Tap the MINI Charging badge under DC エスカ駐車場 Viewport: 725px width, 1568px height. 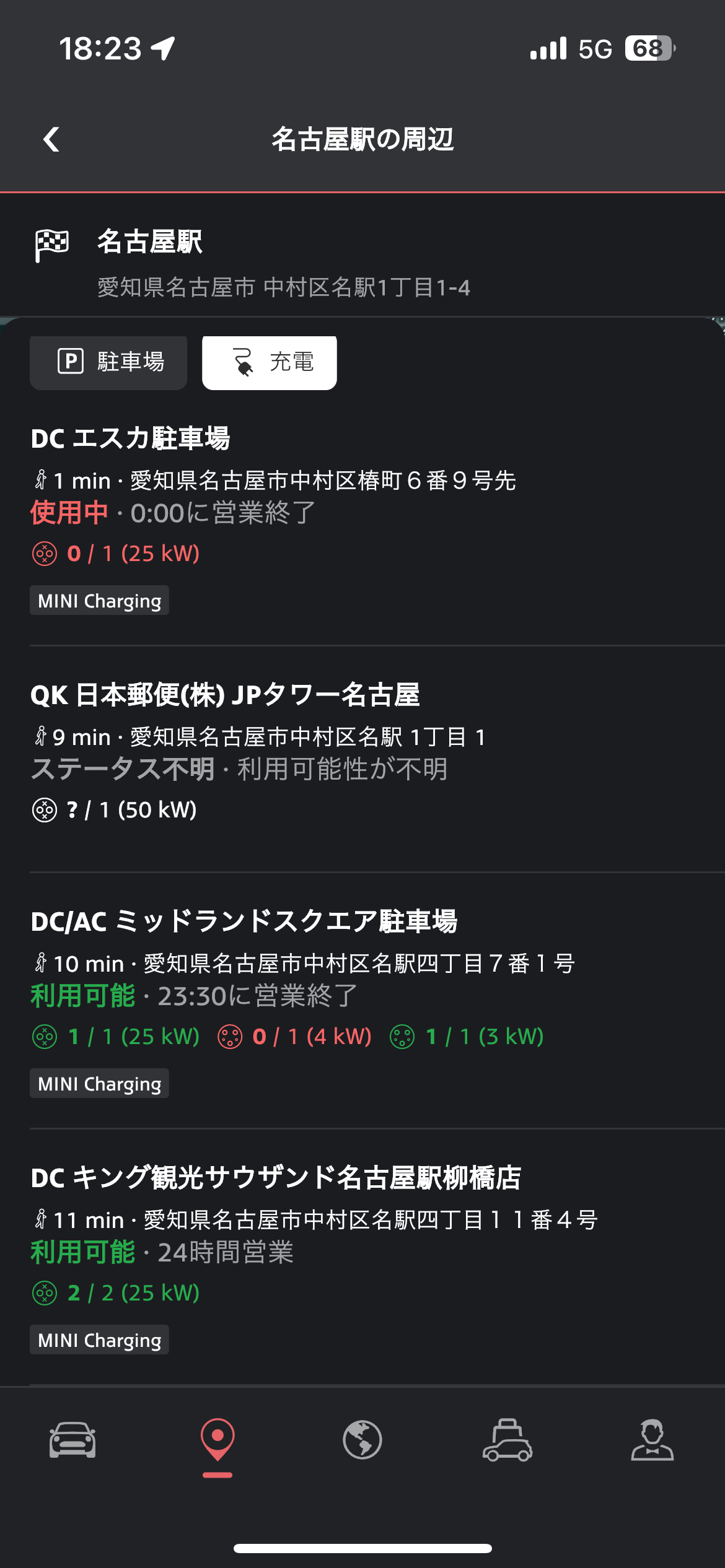point(98,599)
